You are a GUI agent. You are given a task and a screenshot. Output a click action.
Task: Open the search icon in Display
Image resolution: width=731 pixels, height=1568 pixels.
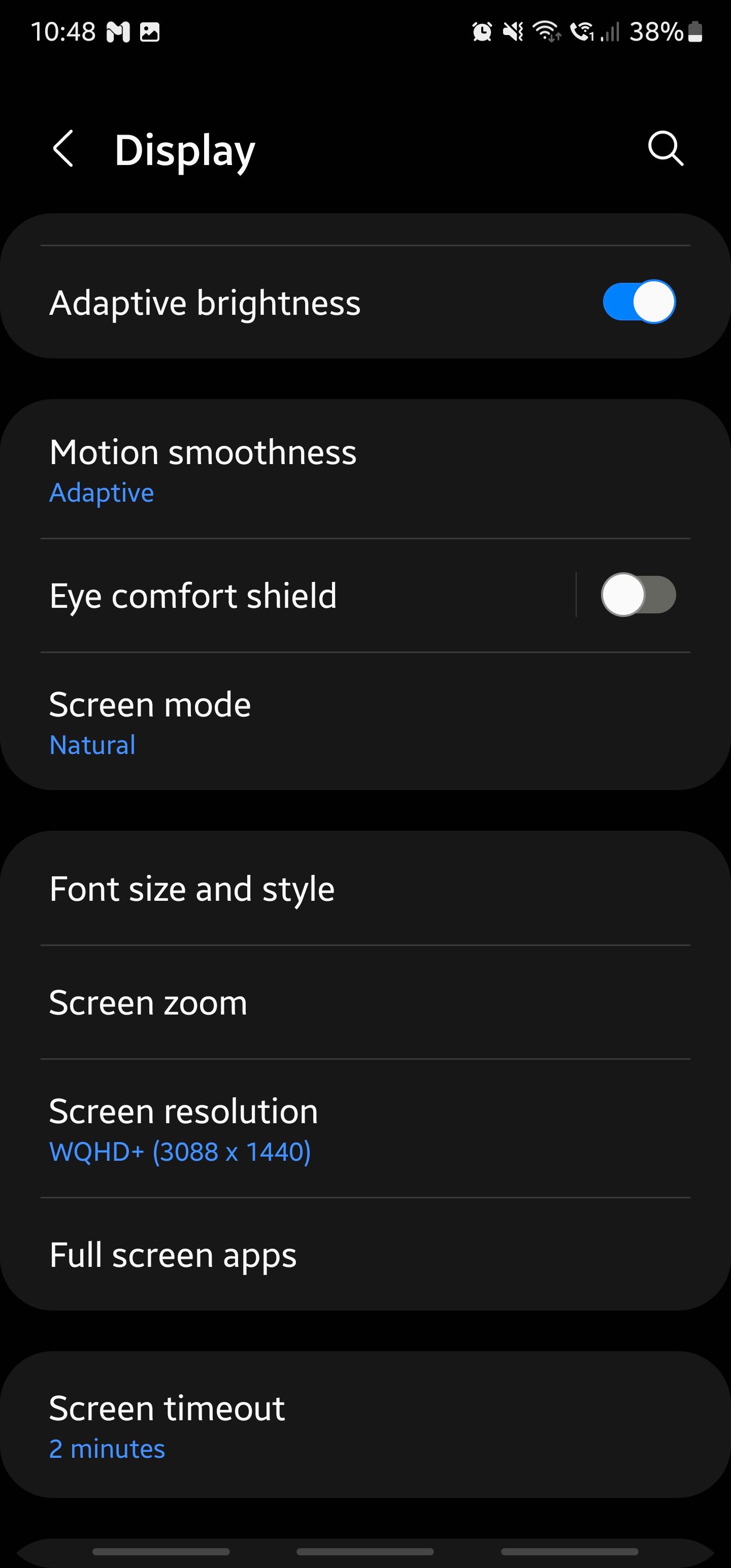(x=666, y=148)
